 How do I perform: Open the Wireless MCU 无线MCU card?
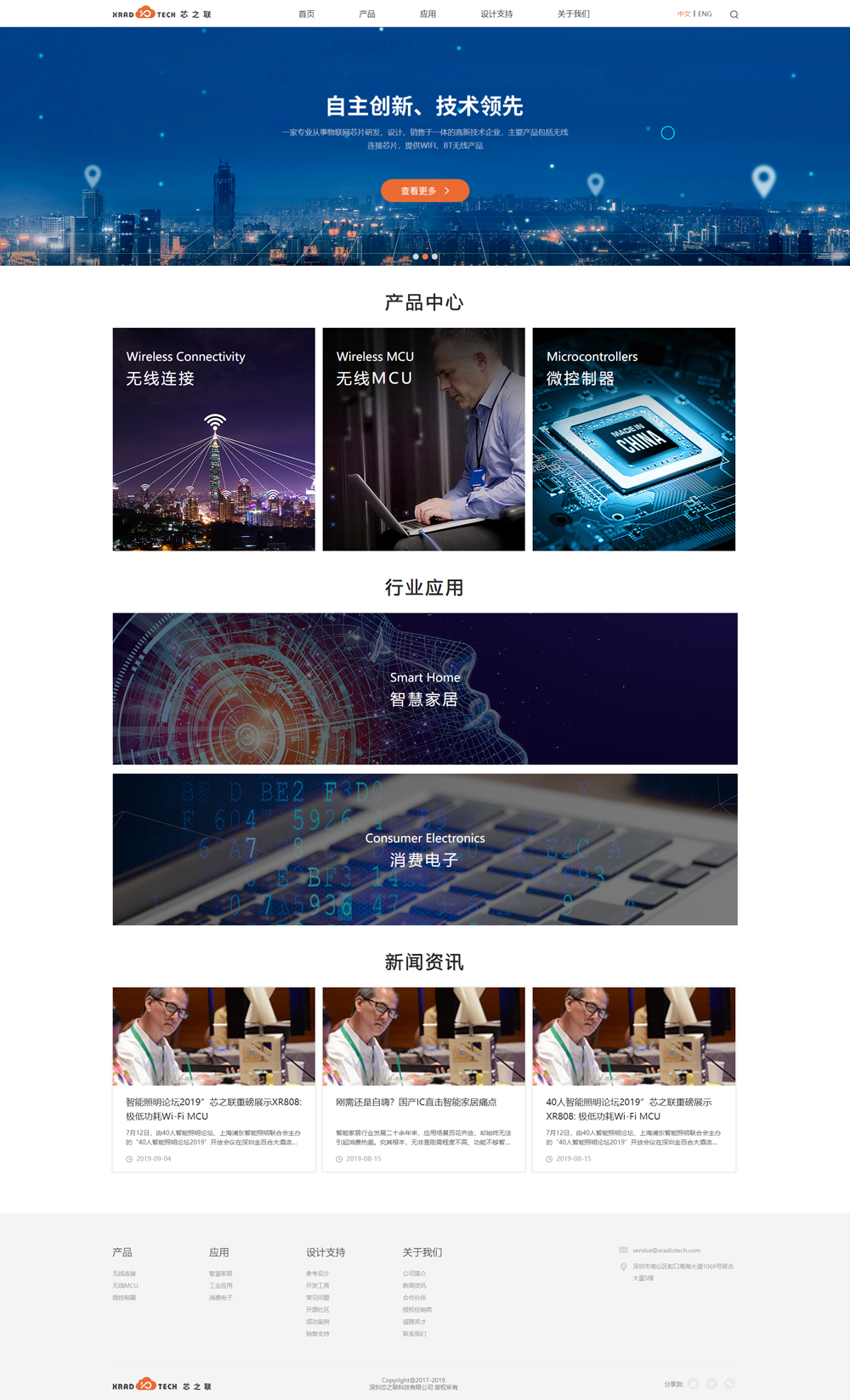(423, 439)
